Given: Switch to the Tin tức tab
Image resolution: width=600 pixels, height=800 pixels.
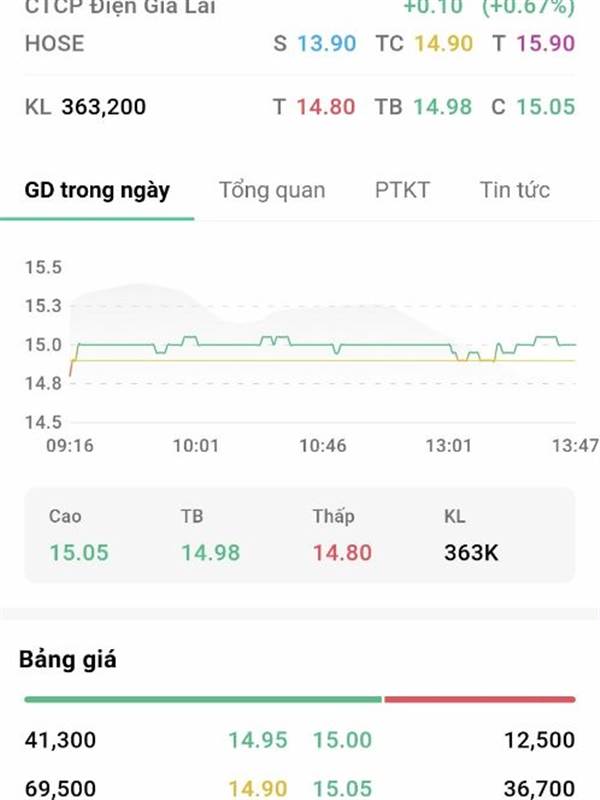Looking at the screenshot, I should tap(514, 190).
